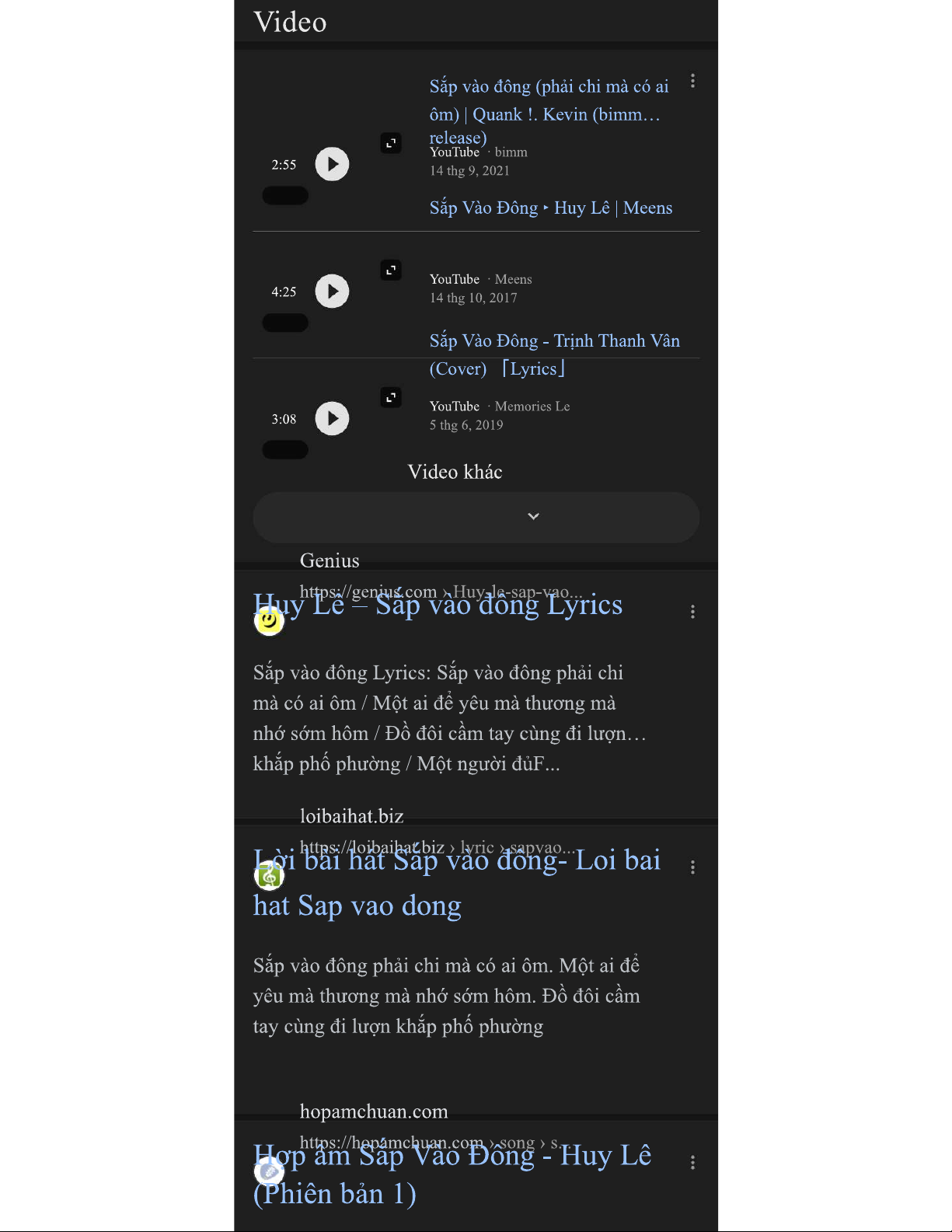Image resolution: width=952 pixels, height=1232 pixels.
Task: Expand preview of the 4:25 video
Action: coord(391,270)
